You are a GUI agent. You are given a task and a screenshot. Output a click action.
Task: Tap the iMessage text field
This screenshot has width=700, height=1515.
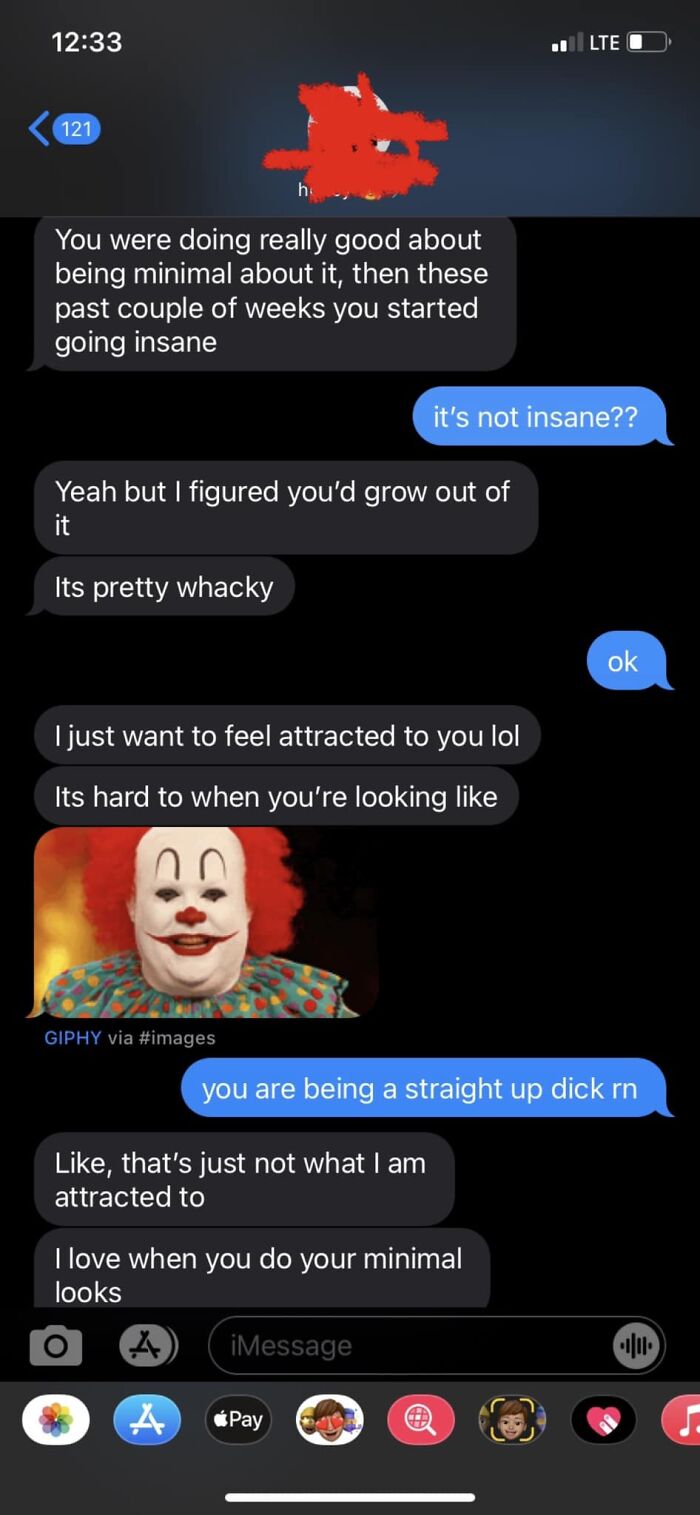tap(410, 1345)
